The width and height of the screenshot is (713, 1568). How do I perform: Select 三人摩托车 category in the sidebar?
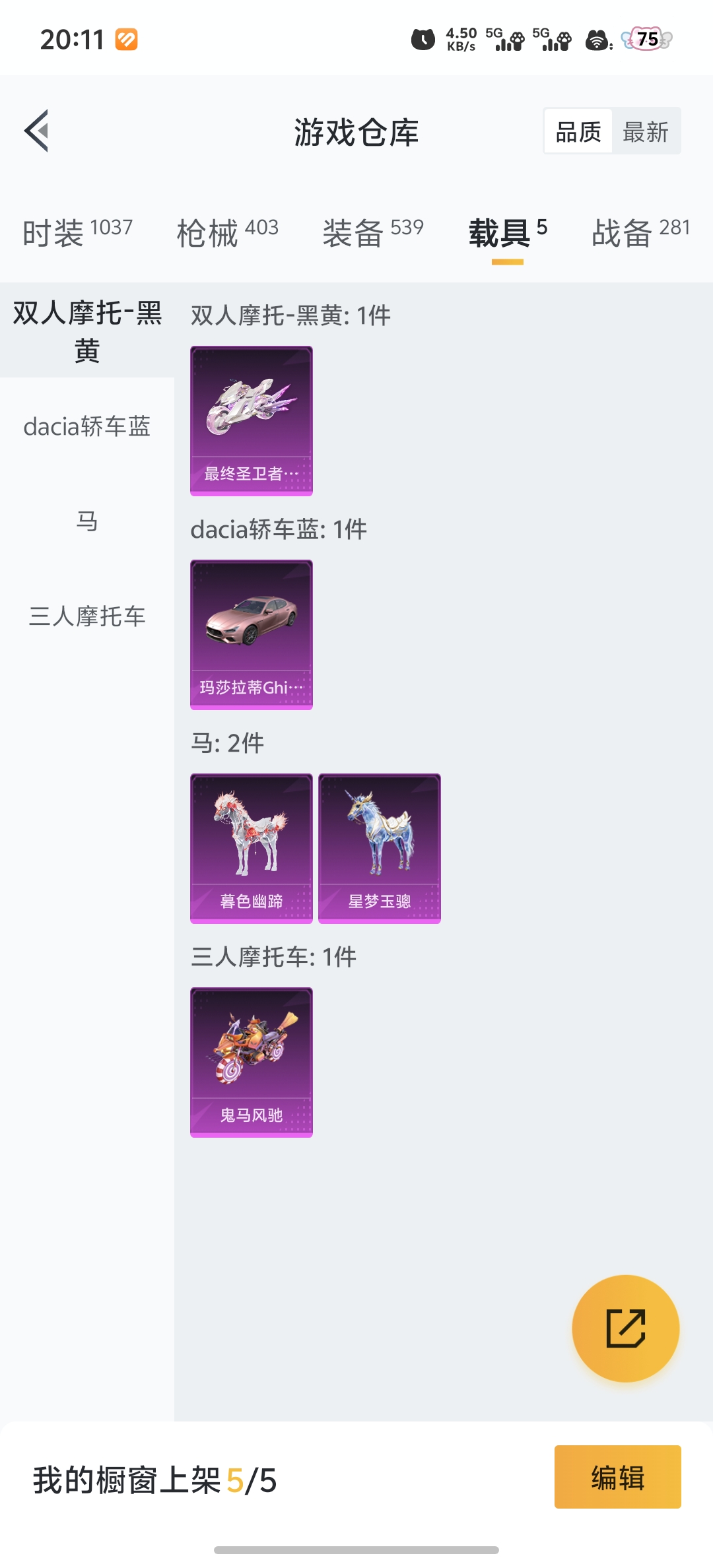[87, 618]
